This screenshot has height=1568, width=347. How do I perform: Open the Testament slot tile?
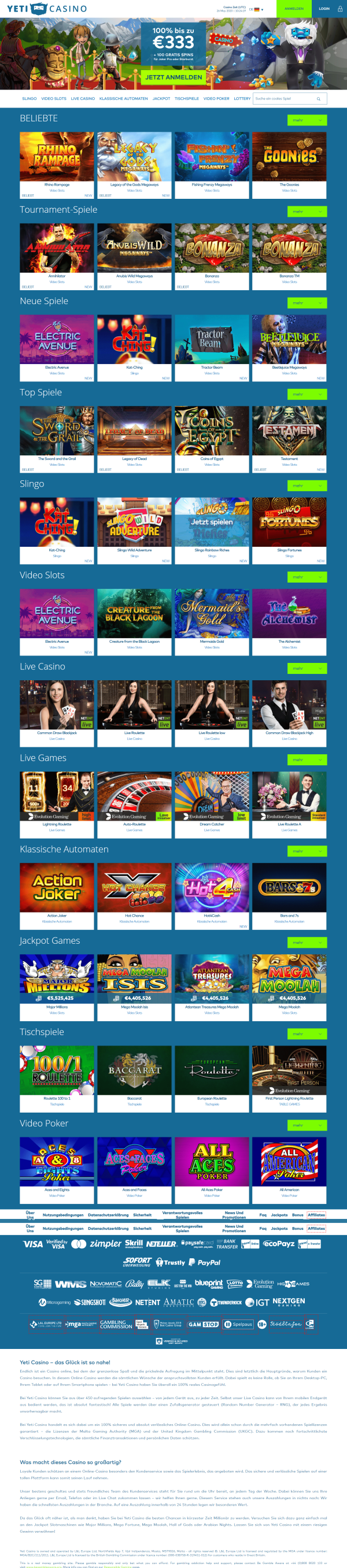289,431
